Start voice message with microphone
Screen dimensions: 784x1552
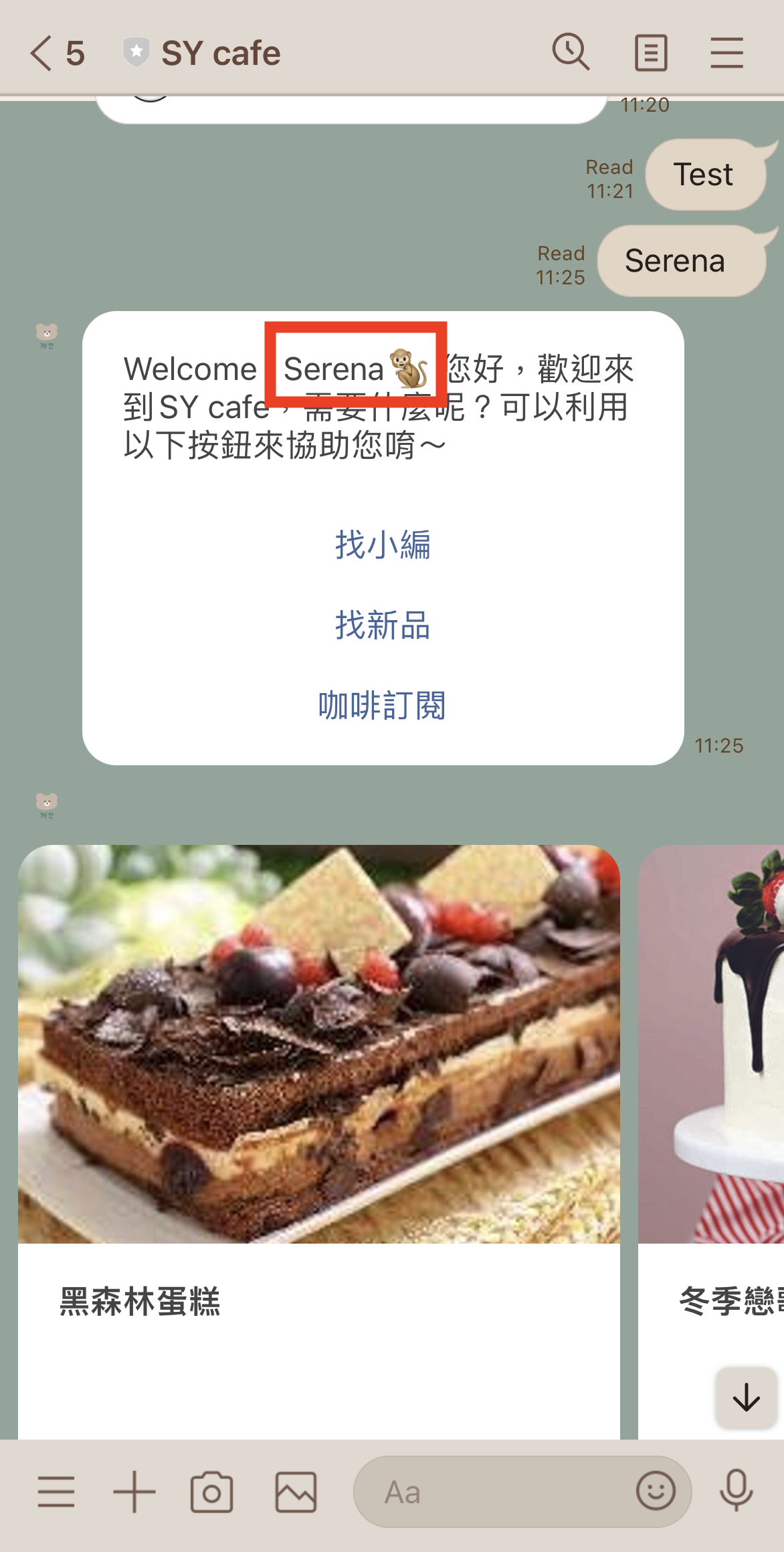737,1490
